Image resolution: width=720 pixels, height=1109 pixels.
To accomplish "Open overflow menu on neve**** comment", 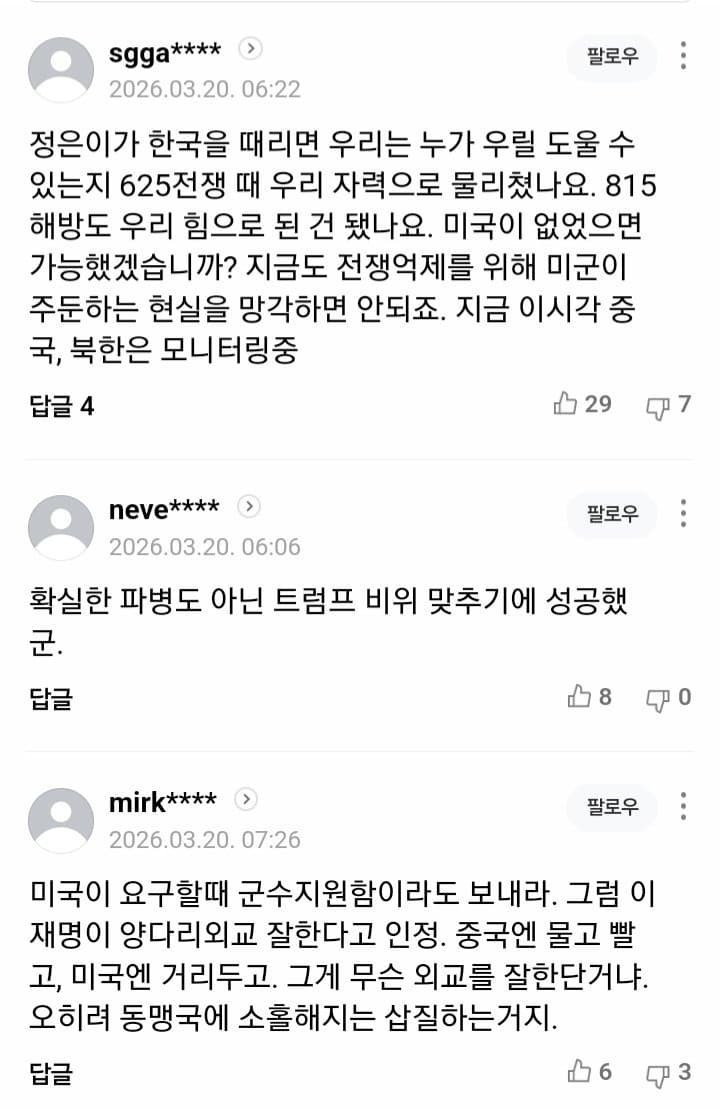I will 683,514.
